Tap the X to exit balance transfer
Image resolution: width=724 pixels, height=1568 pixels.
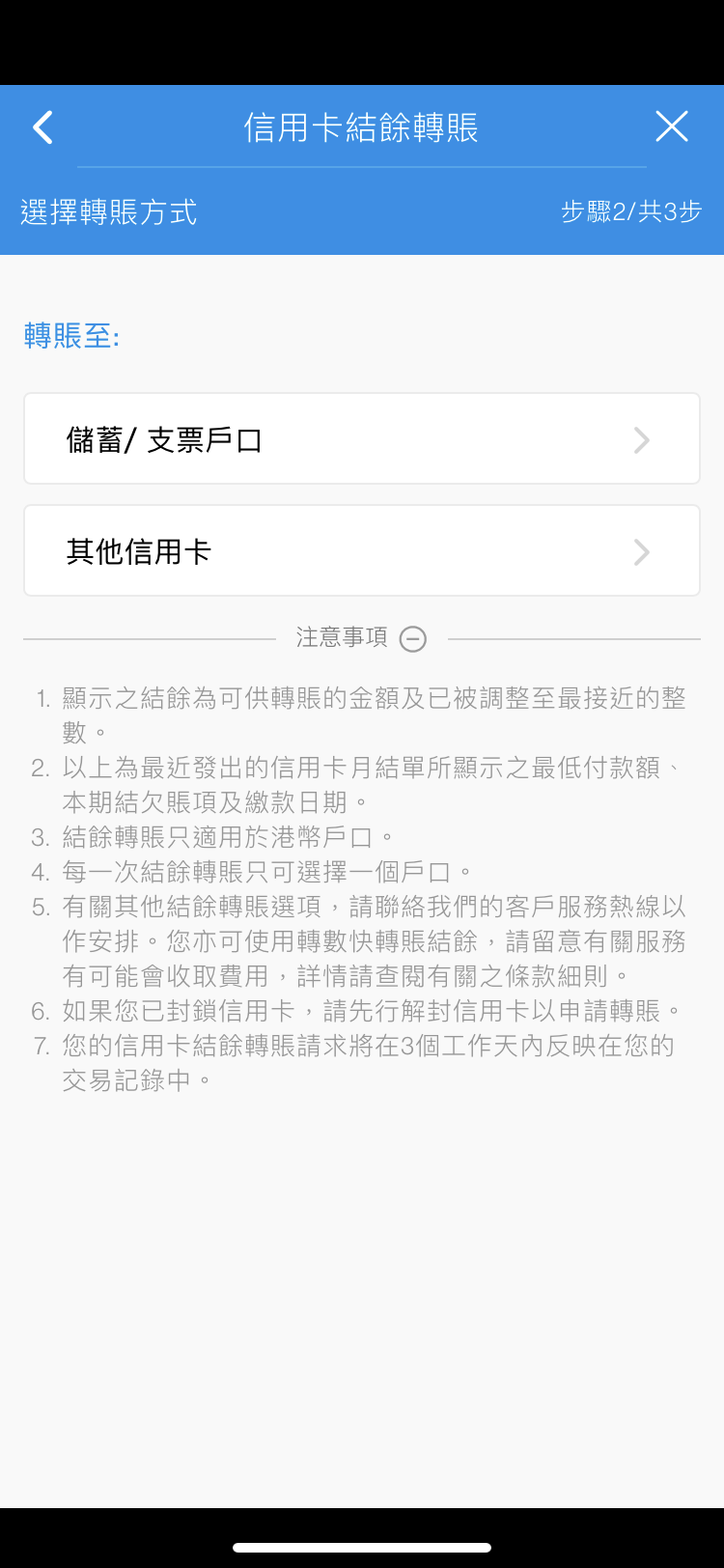coord(672,126)
